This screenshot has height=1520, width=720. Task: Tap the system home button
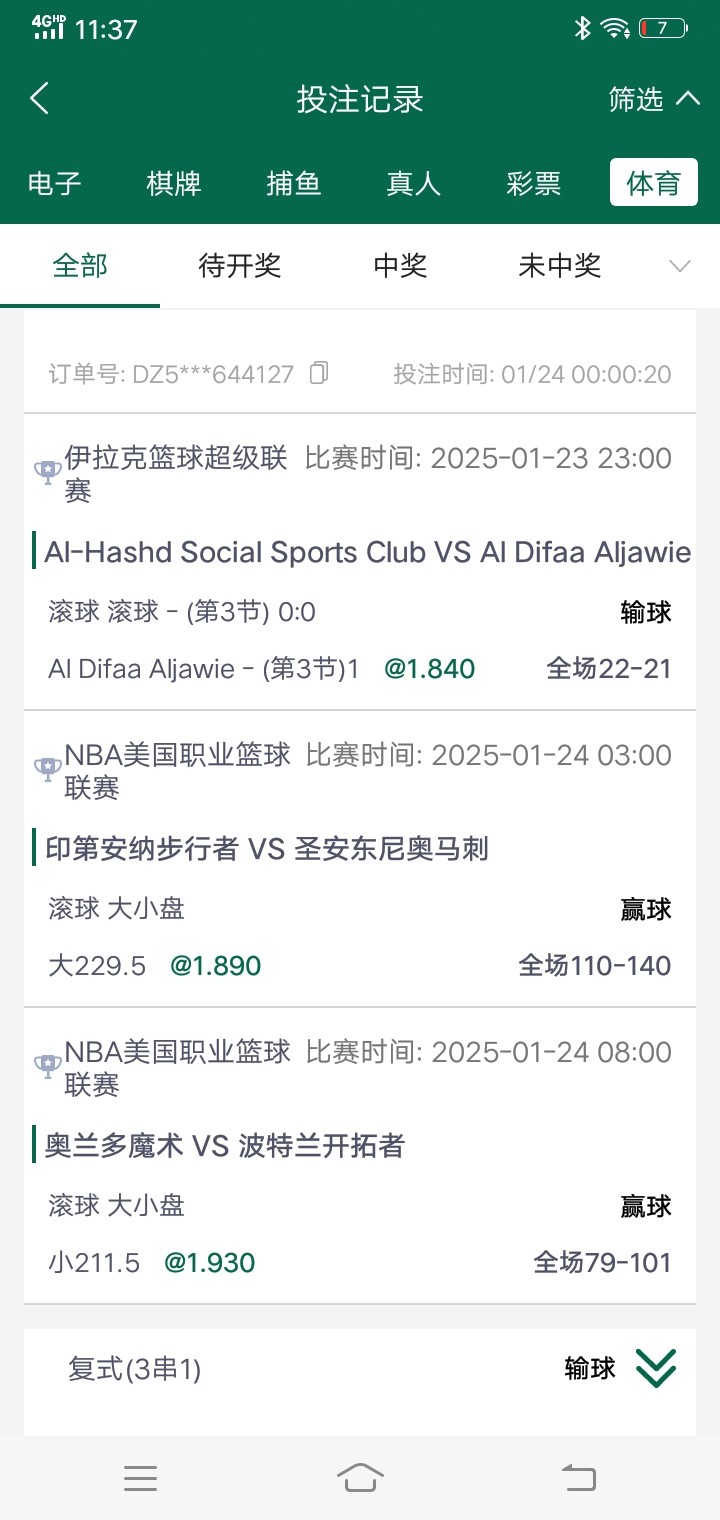click(360, 1478)
